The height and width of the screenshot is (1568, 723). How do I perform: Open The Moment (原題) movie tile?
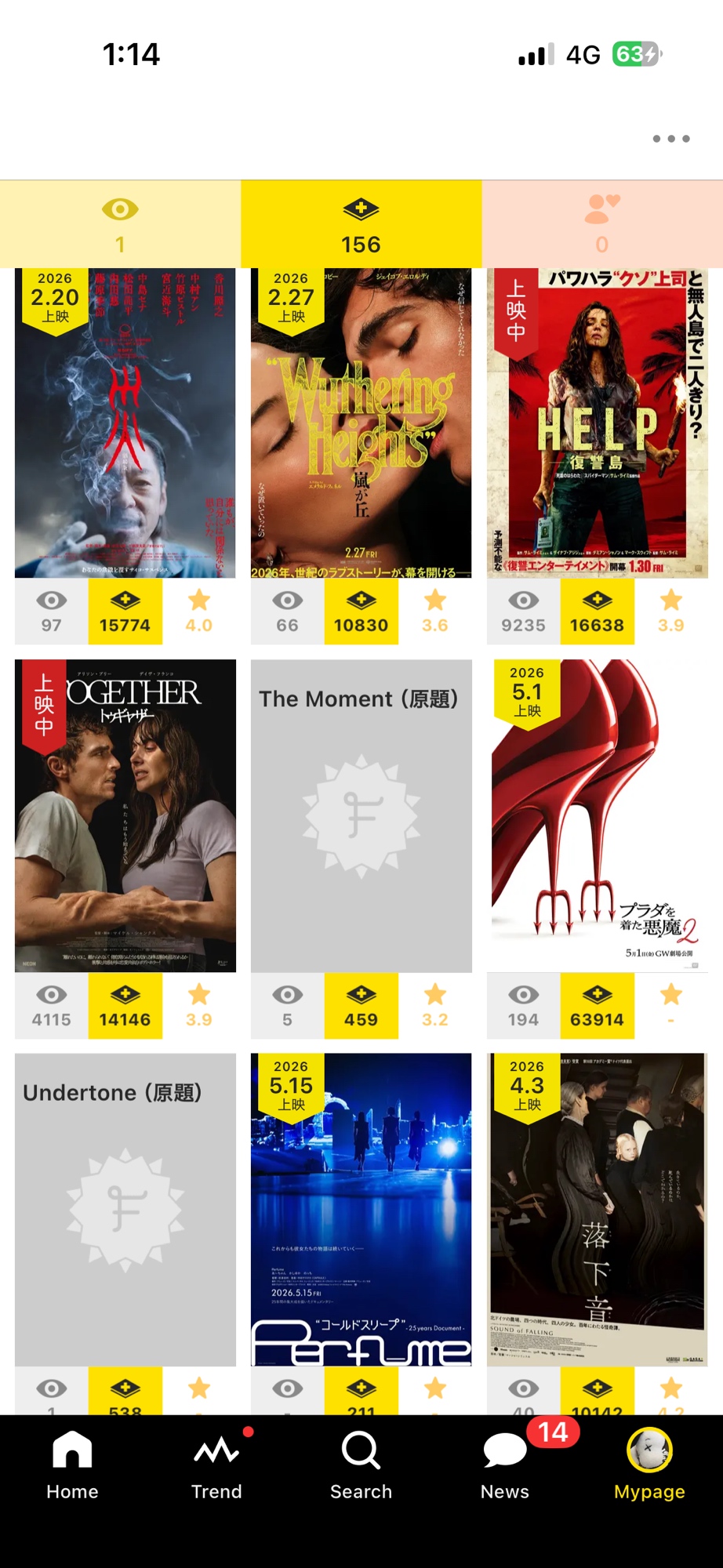[361, 815]
